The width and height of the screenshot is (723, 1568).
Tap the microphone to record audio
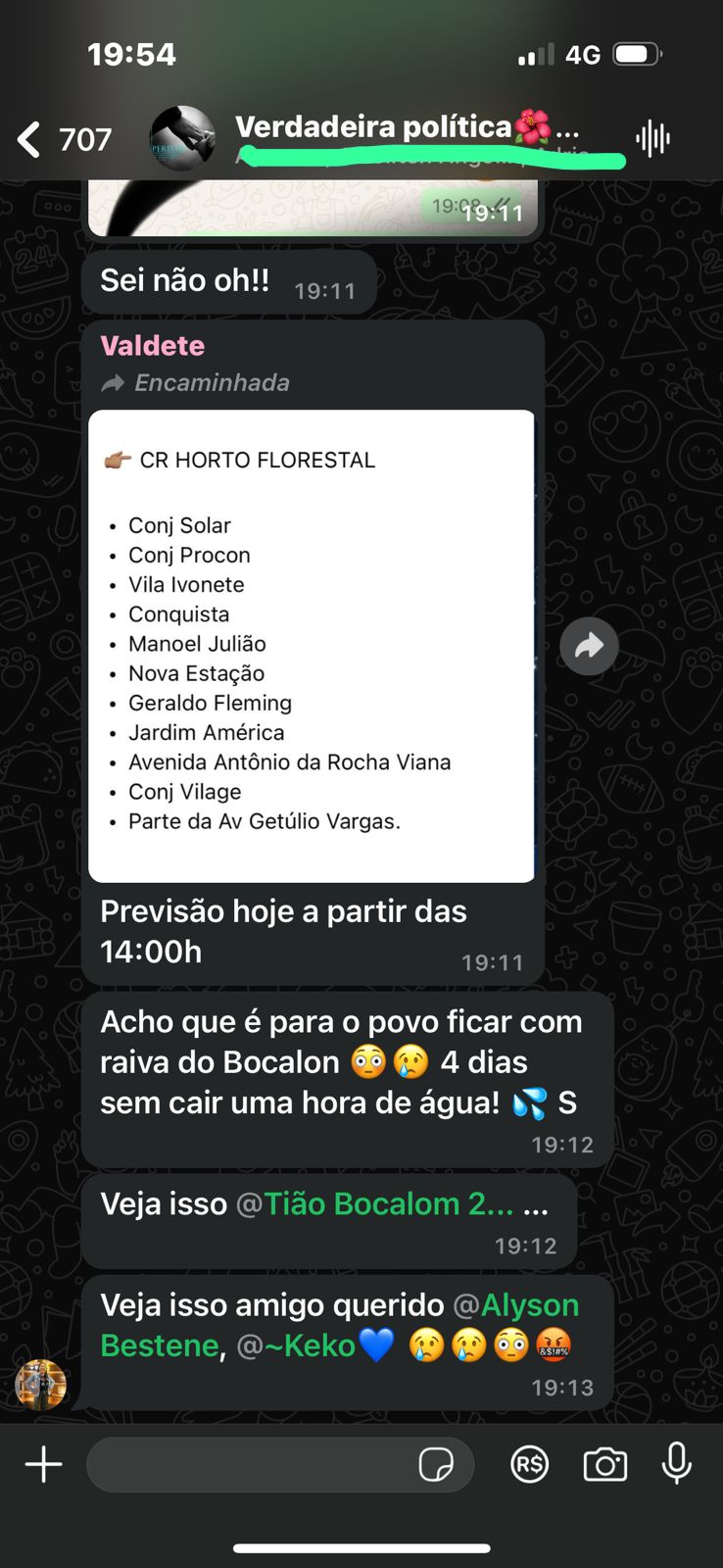677,1464
